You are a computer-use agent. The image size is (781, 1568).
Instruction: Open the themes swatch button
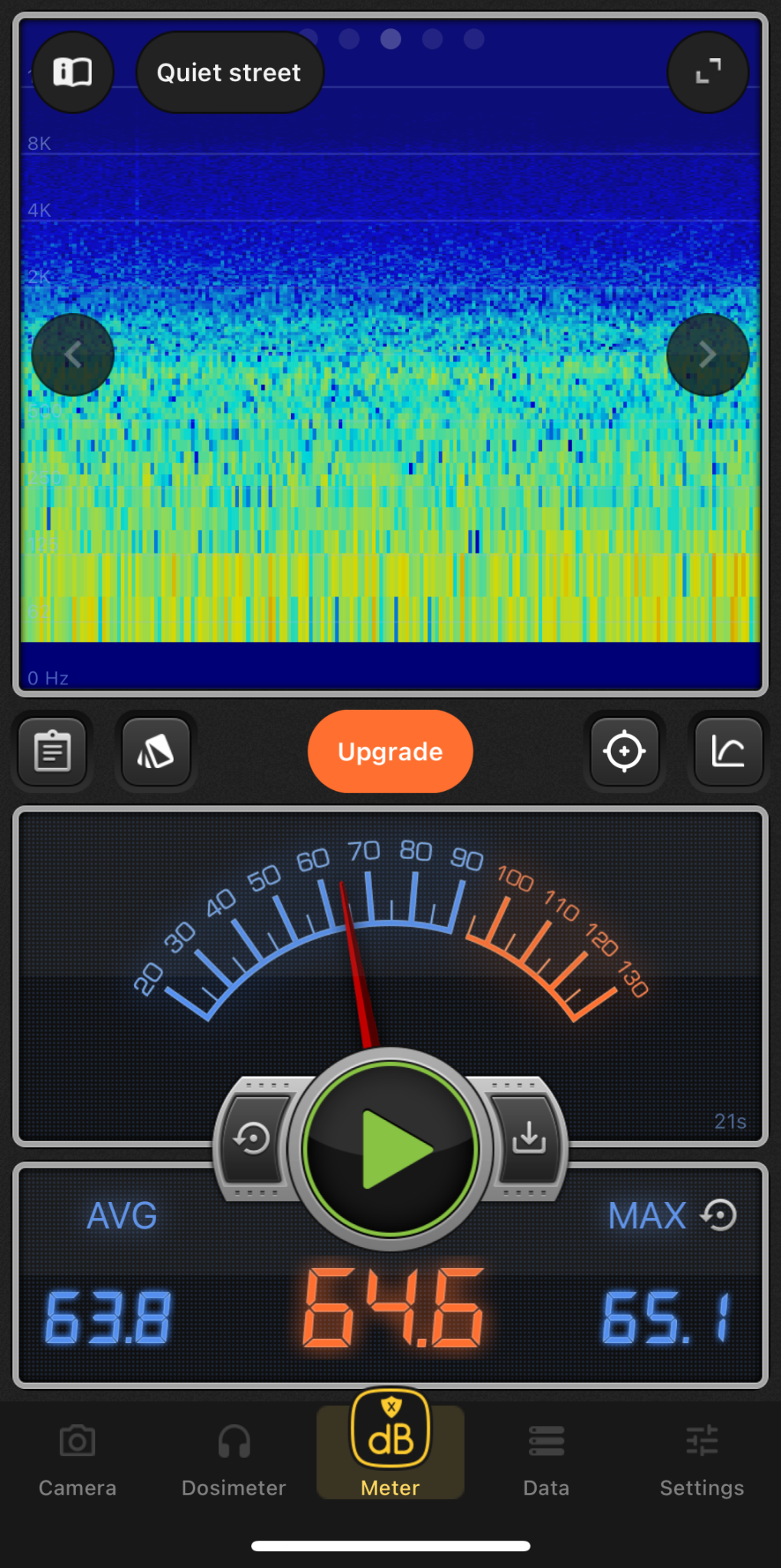click(x=156, y=751)
